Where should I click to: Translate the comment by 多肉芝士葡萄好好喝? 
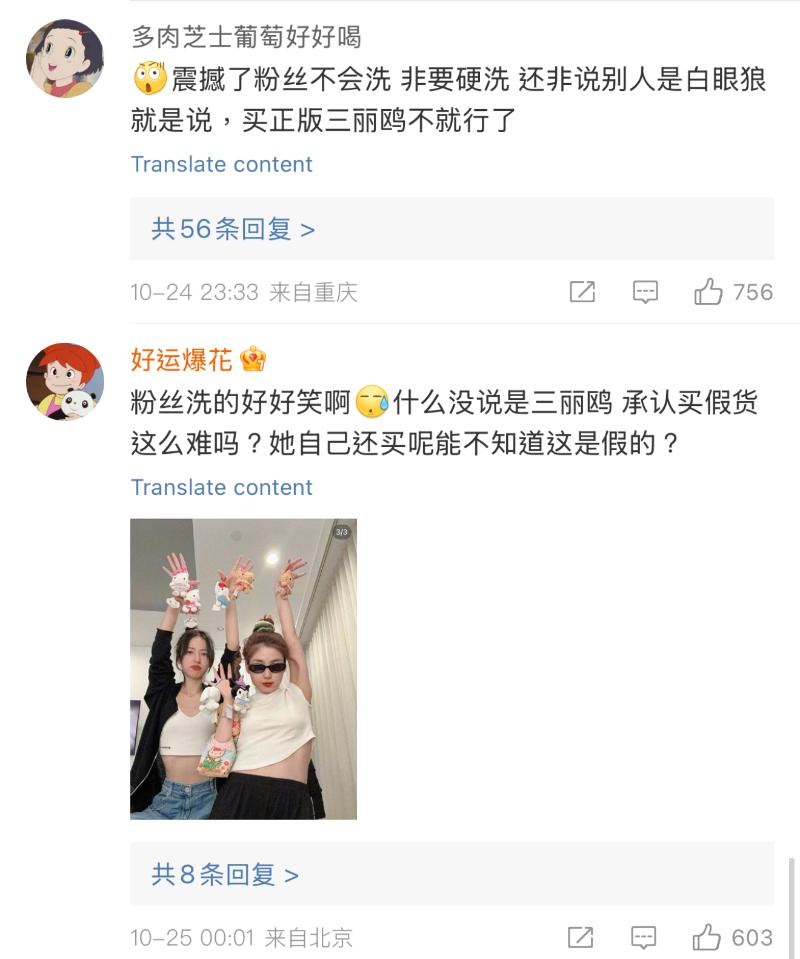point(221,164)
